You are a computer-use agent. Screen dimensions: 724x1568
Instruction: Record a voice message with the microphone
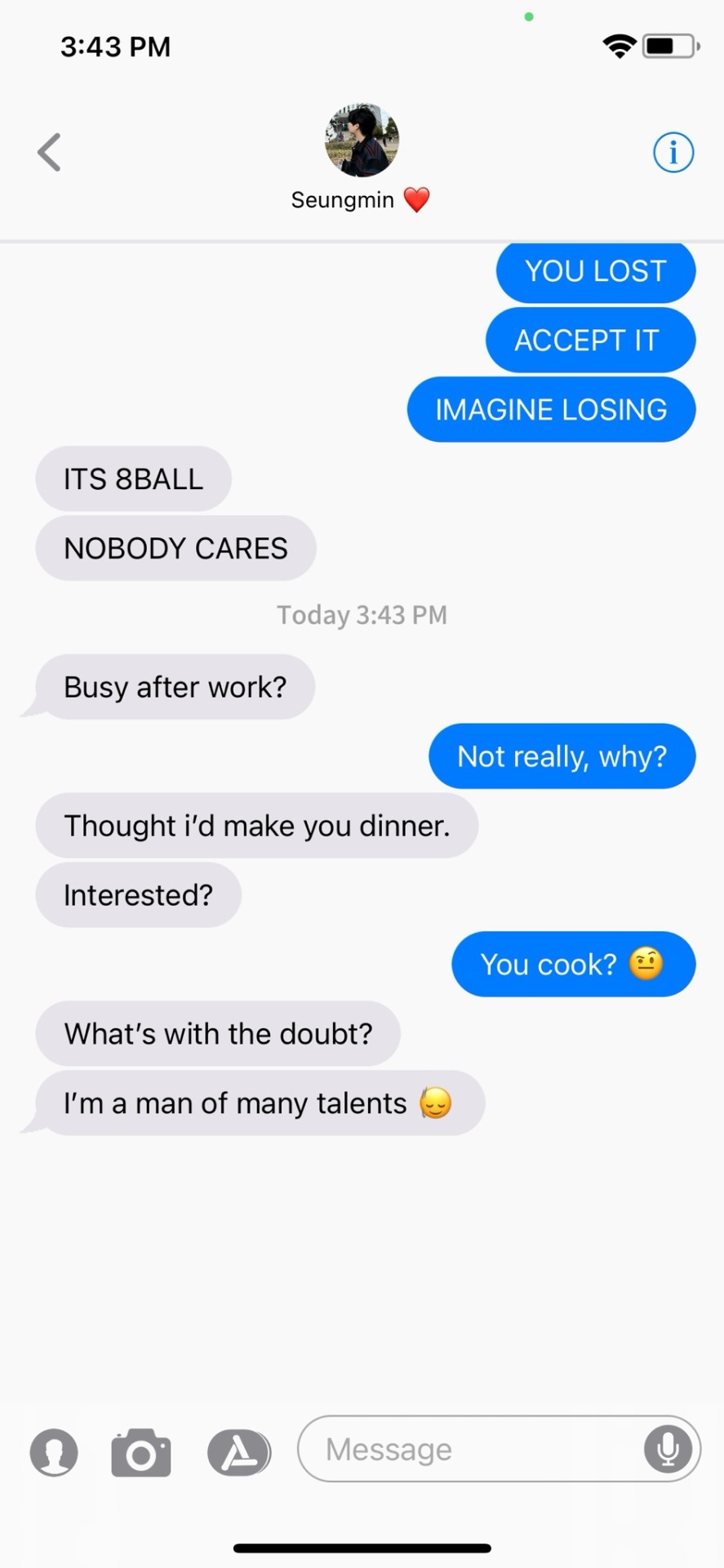coord(668,1449)
